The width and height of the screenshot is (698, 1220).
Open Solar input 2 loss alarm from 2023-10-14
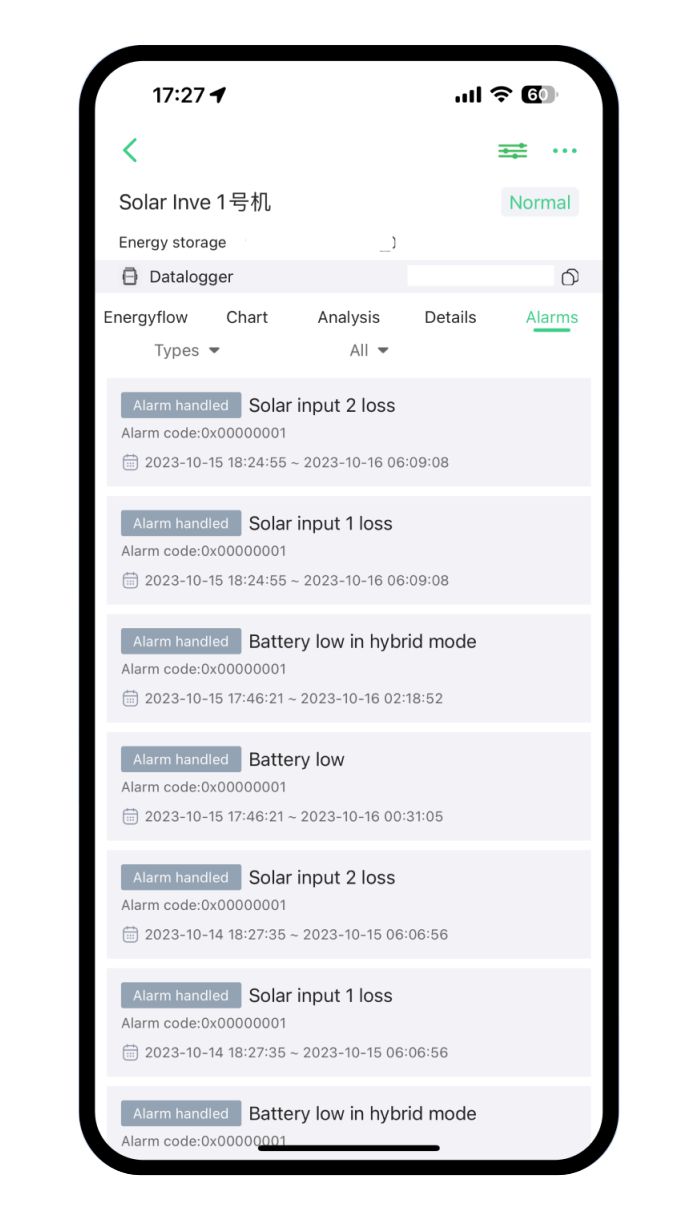click(x=348, y=904)
